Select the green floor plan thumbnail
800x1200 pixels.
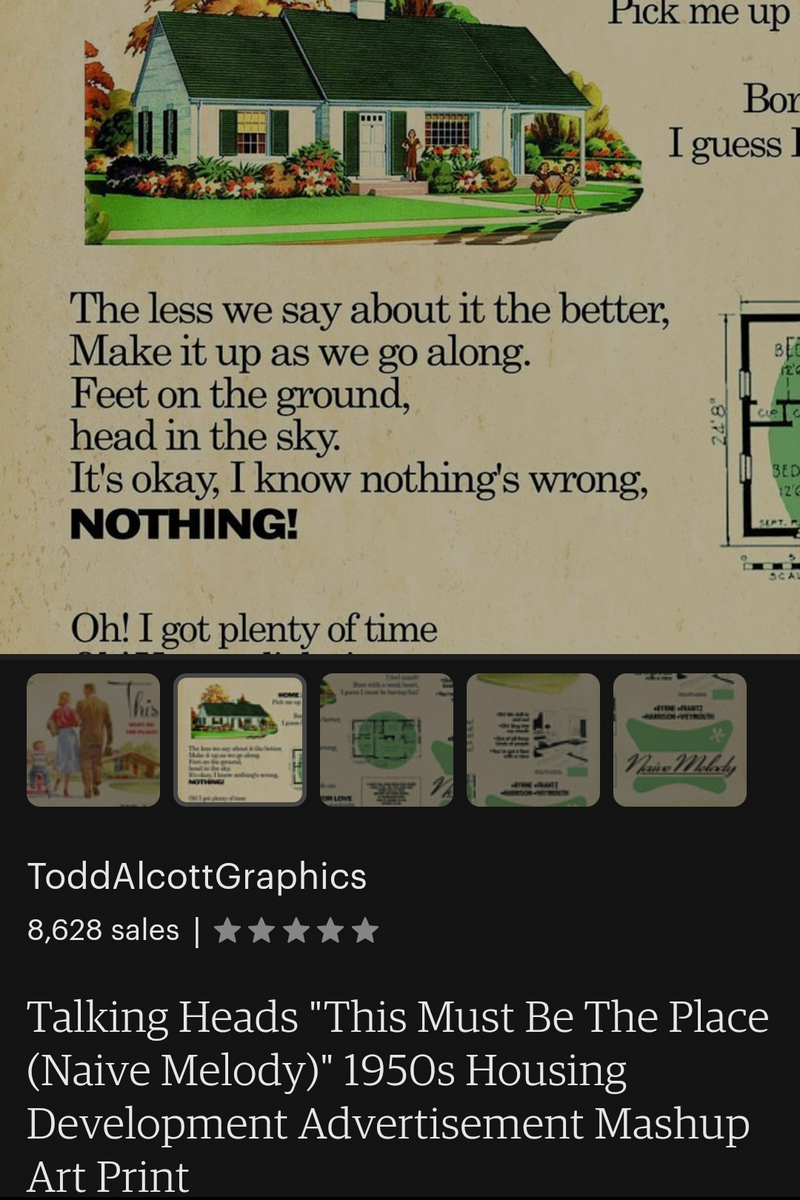coord(386,740)
